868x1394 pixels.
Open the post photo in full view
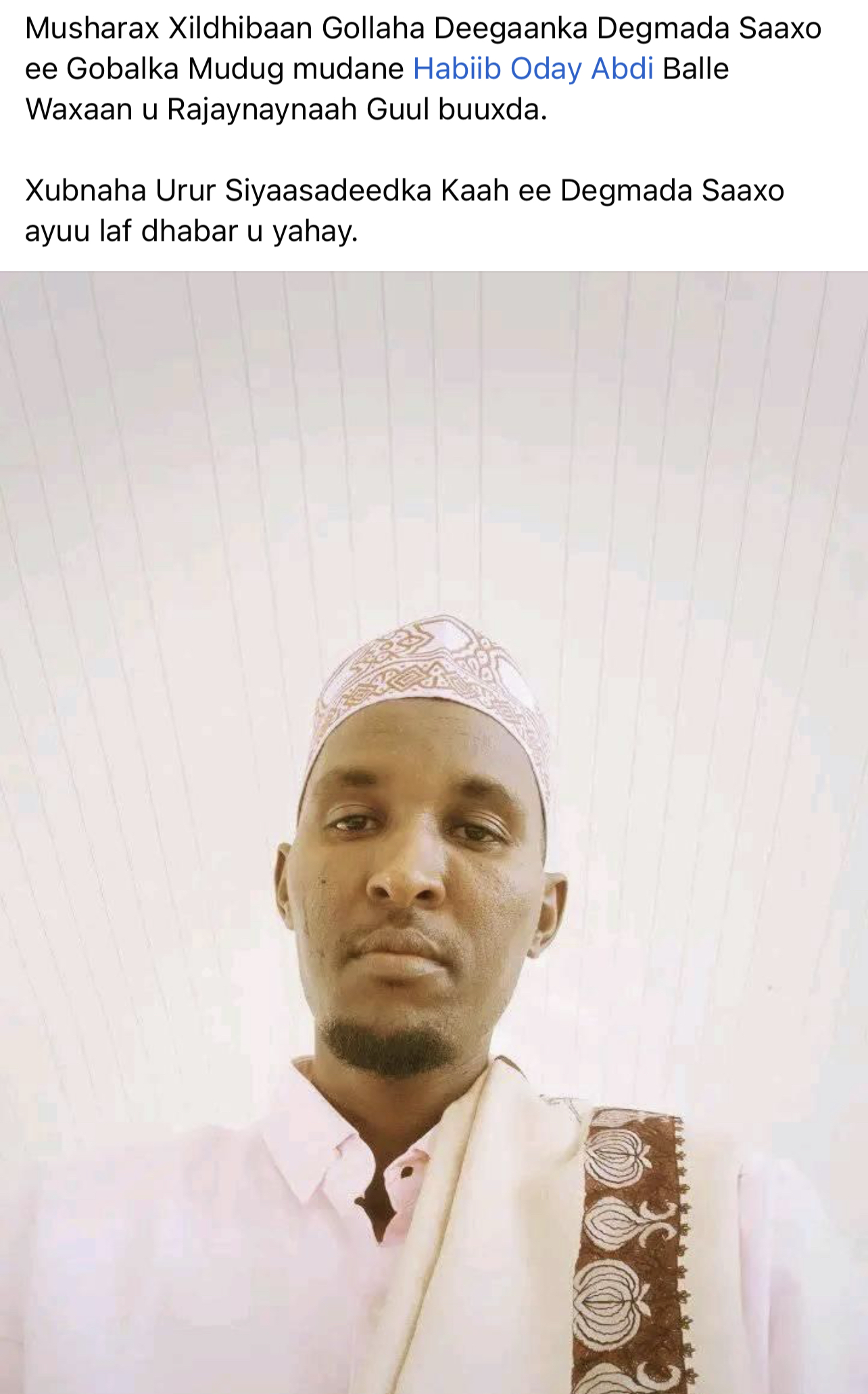pyautogui.click(x=434, y=832)
